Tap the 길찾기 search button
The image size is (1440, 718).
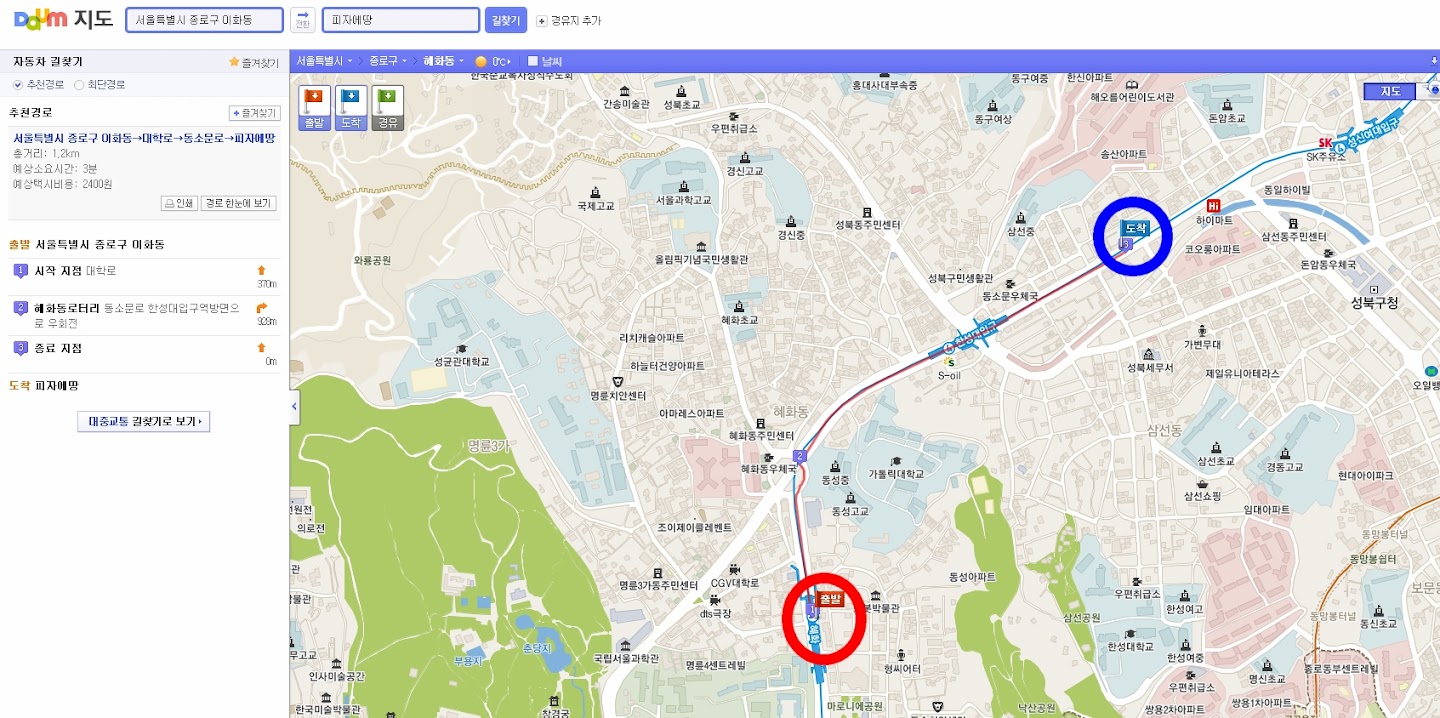[x=506, y=20]
